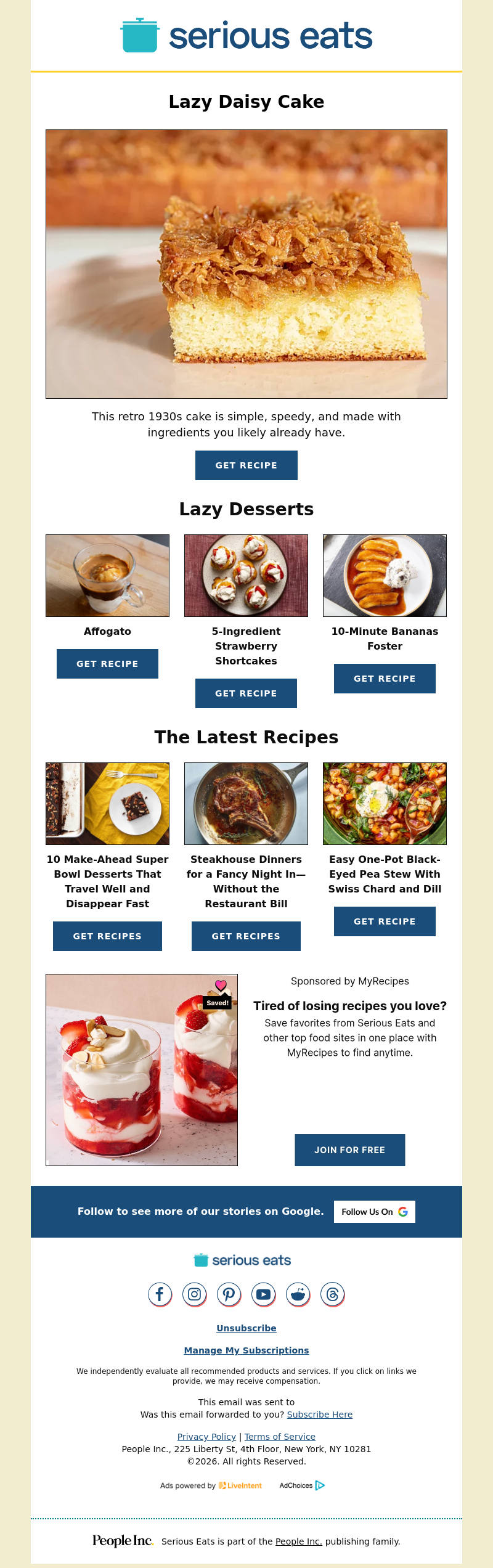Screen dimensions: 493x1568
Task: Get recipes for Super Bowl Desserts
Action: click(x=107, y=936)
